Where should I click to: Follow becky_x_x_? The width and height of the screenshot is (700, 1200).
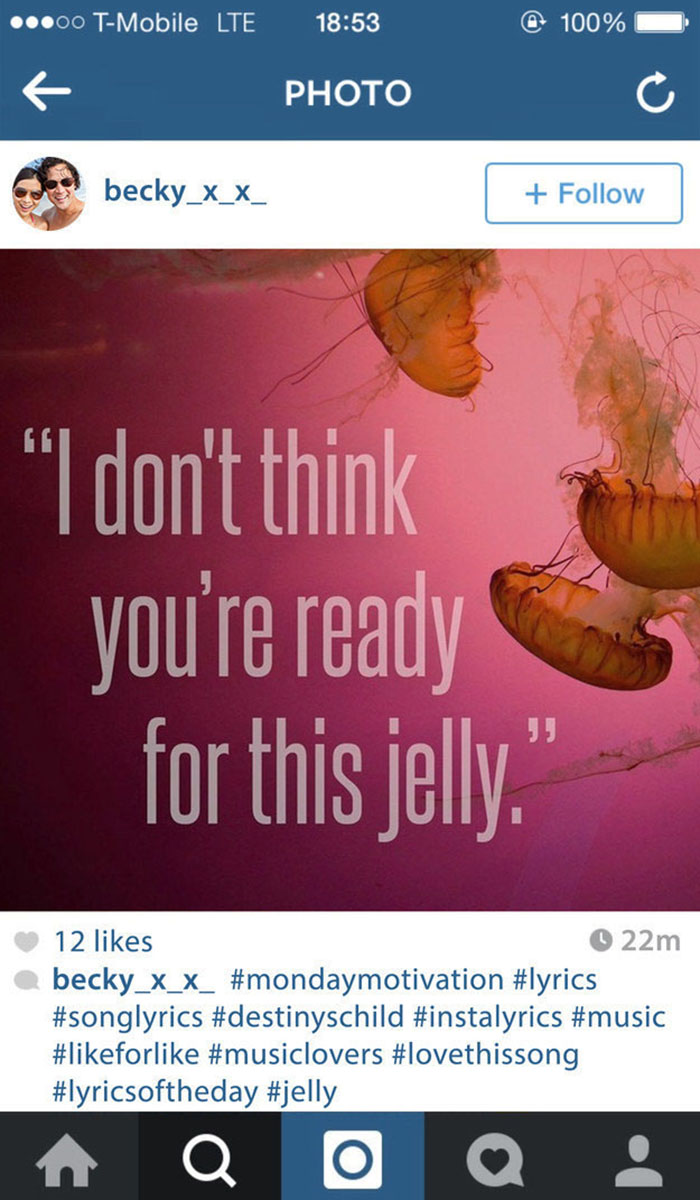coord(584,193)
